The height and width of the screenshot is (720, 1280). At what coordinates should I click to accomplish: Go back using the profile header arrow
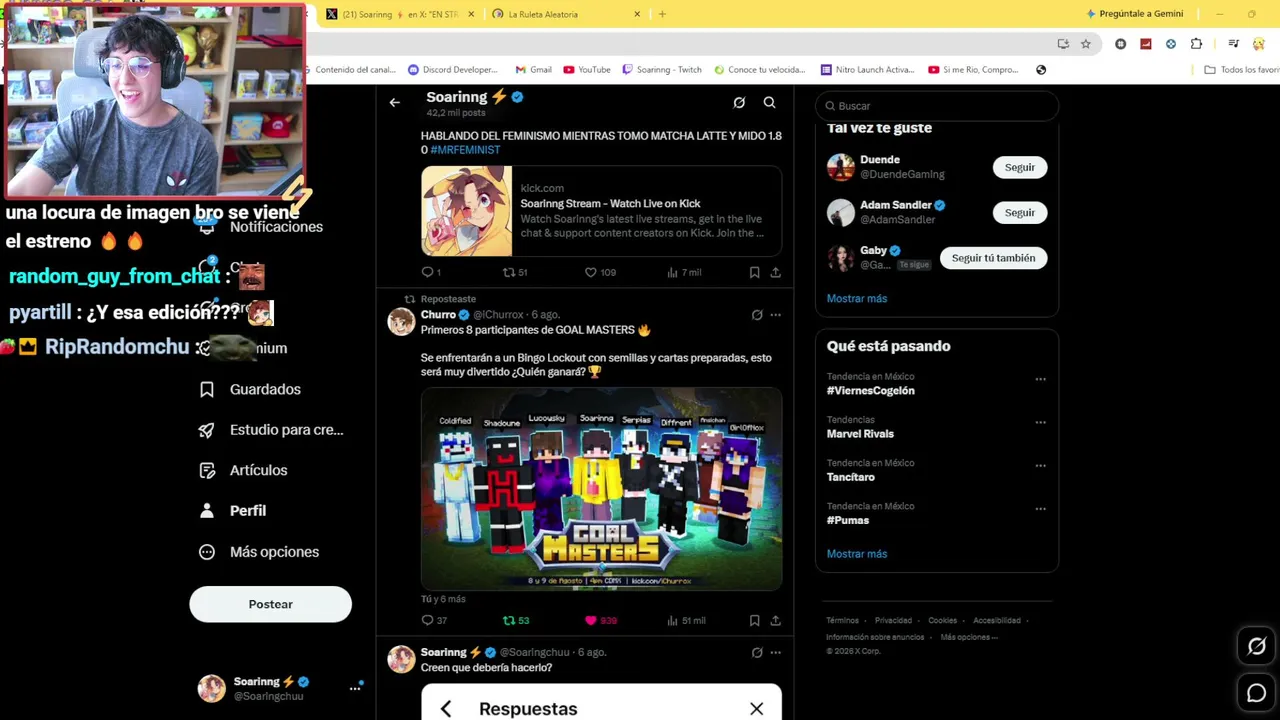coord(394,102)
